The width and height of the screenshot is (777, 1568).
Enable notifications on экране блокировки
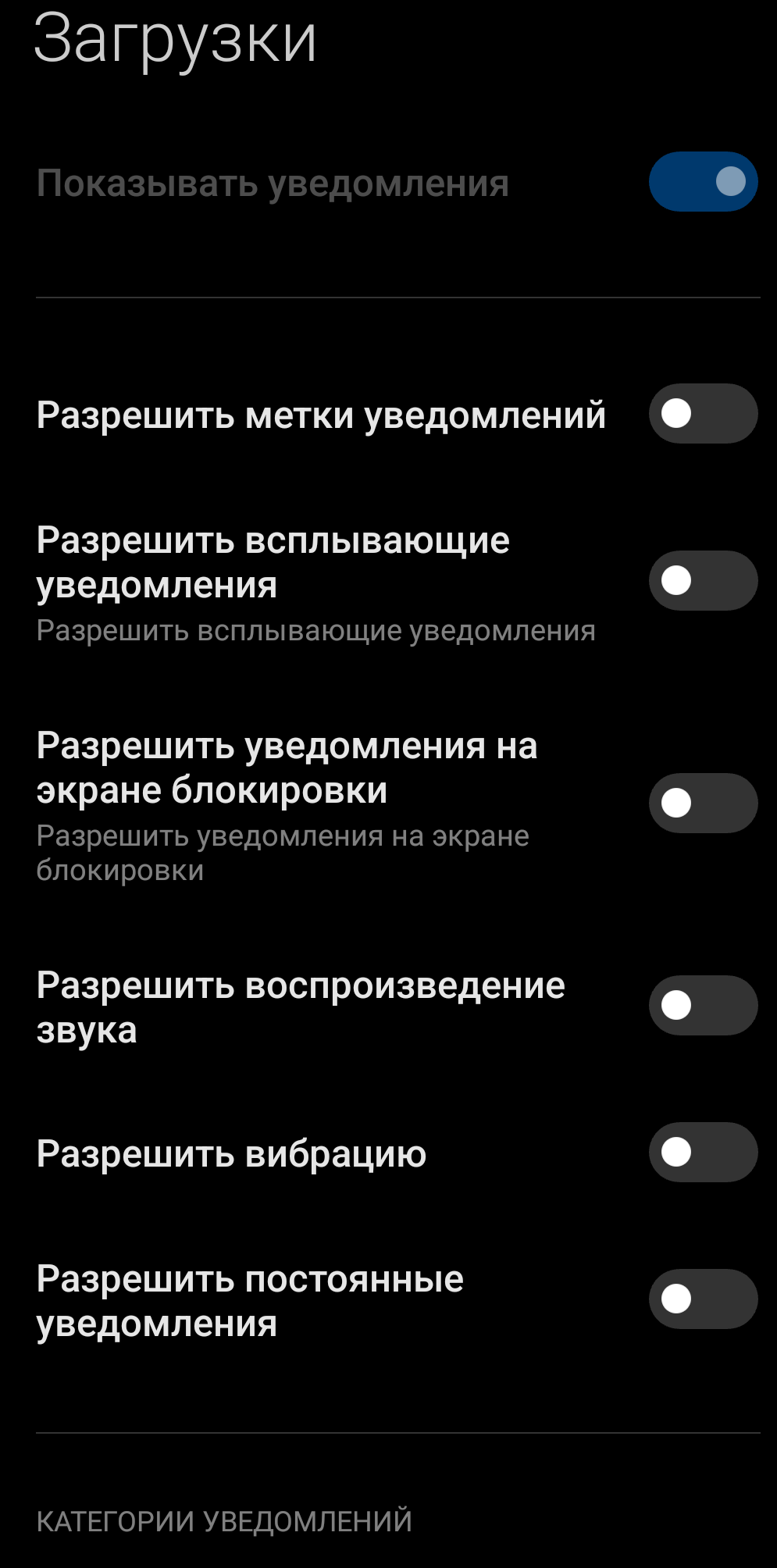[x=703, y=804]
